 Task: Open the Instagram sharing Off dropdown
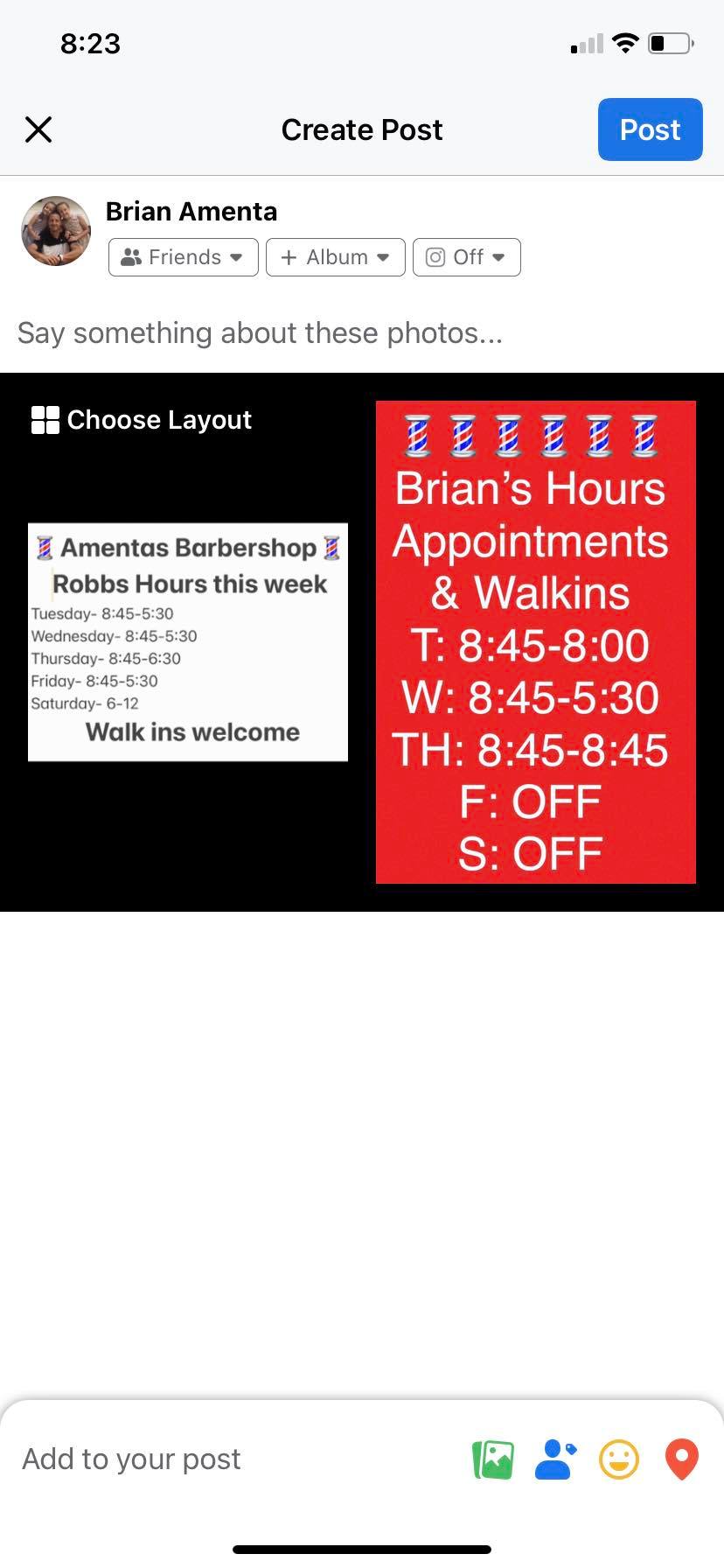(466, 257)
